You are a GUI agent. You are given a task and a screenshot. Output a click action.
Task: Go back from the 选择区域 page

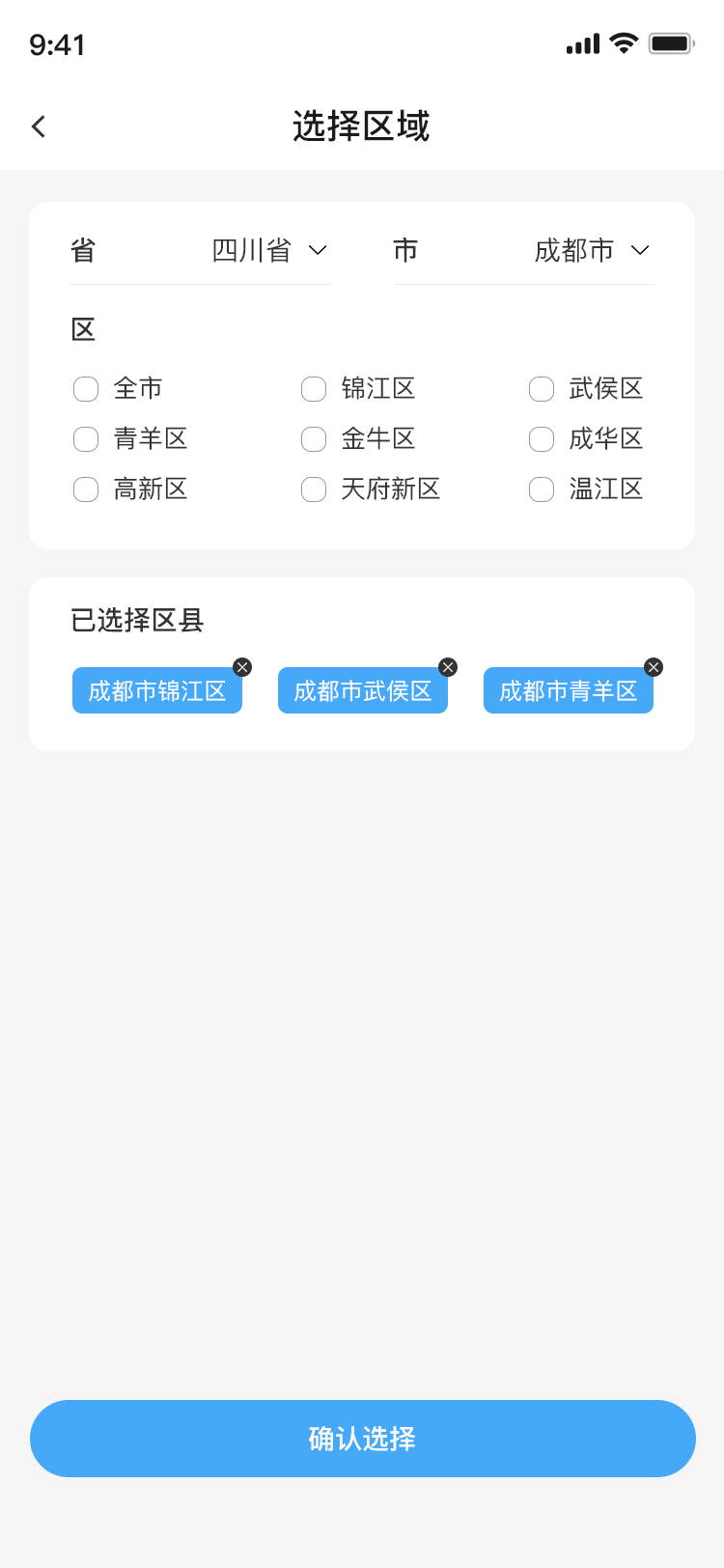39,126
